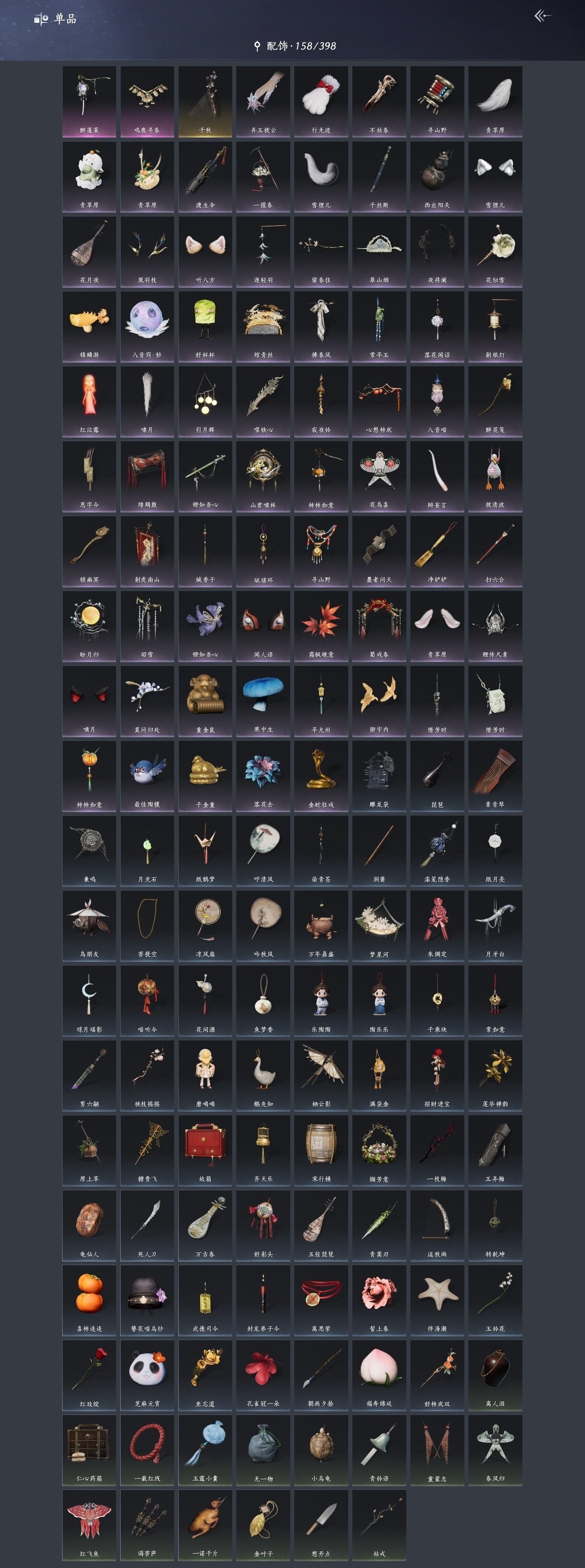Tap the back arrow icon
The image size is (585, 1568).
point(542,16)
